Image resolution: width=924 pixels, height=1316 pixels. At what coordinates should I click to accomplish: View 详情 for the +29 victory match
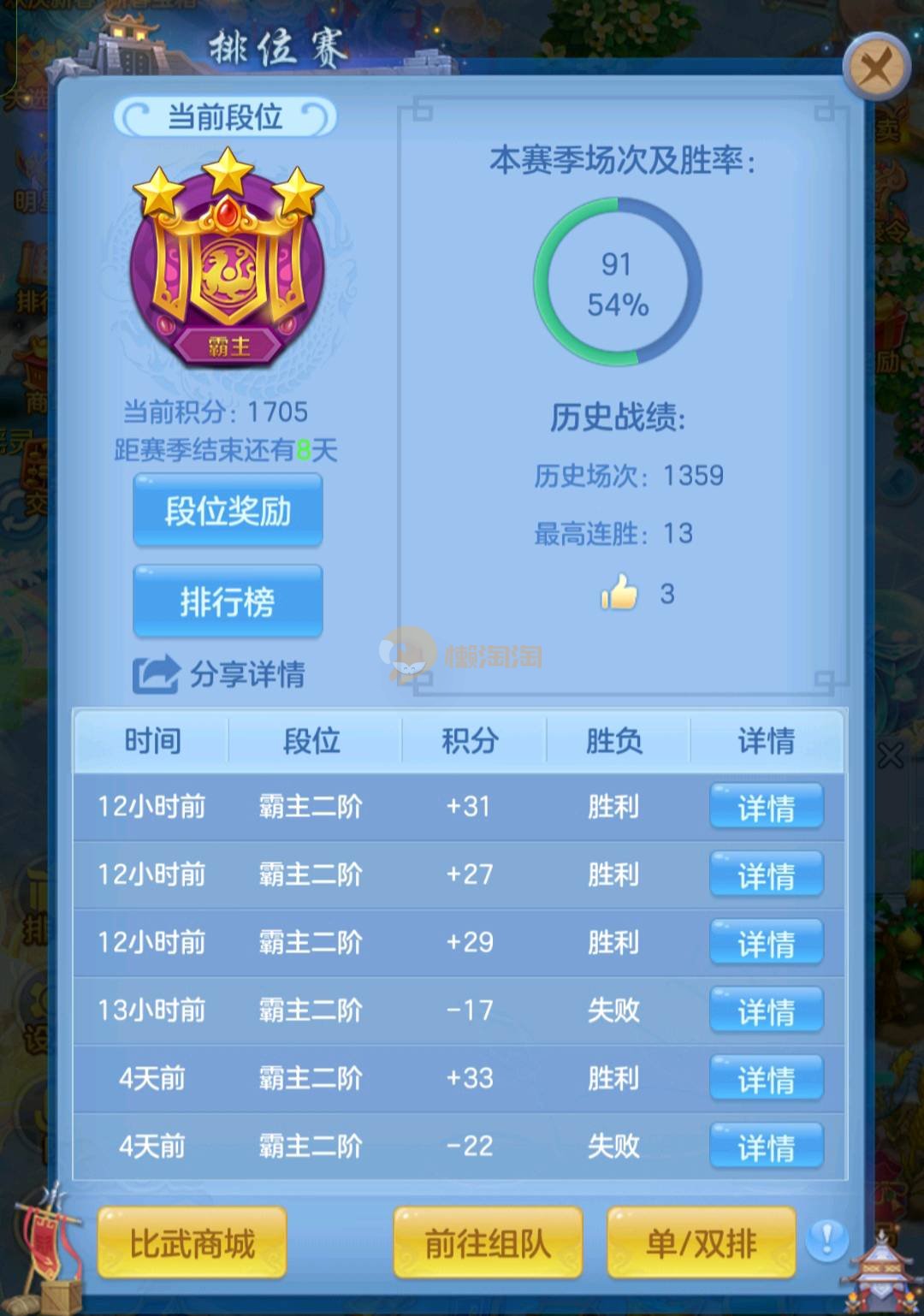point(766,942)
